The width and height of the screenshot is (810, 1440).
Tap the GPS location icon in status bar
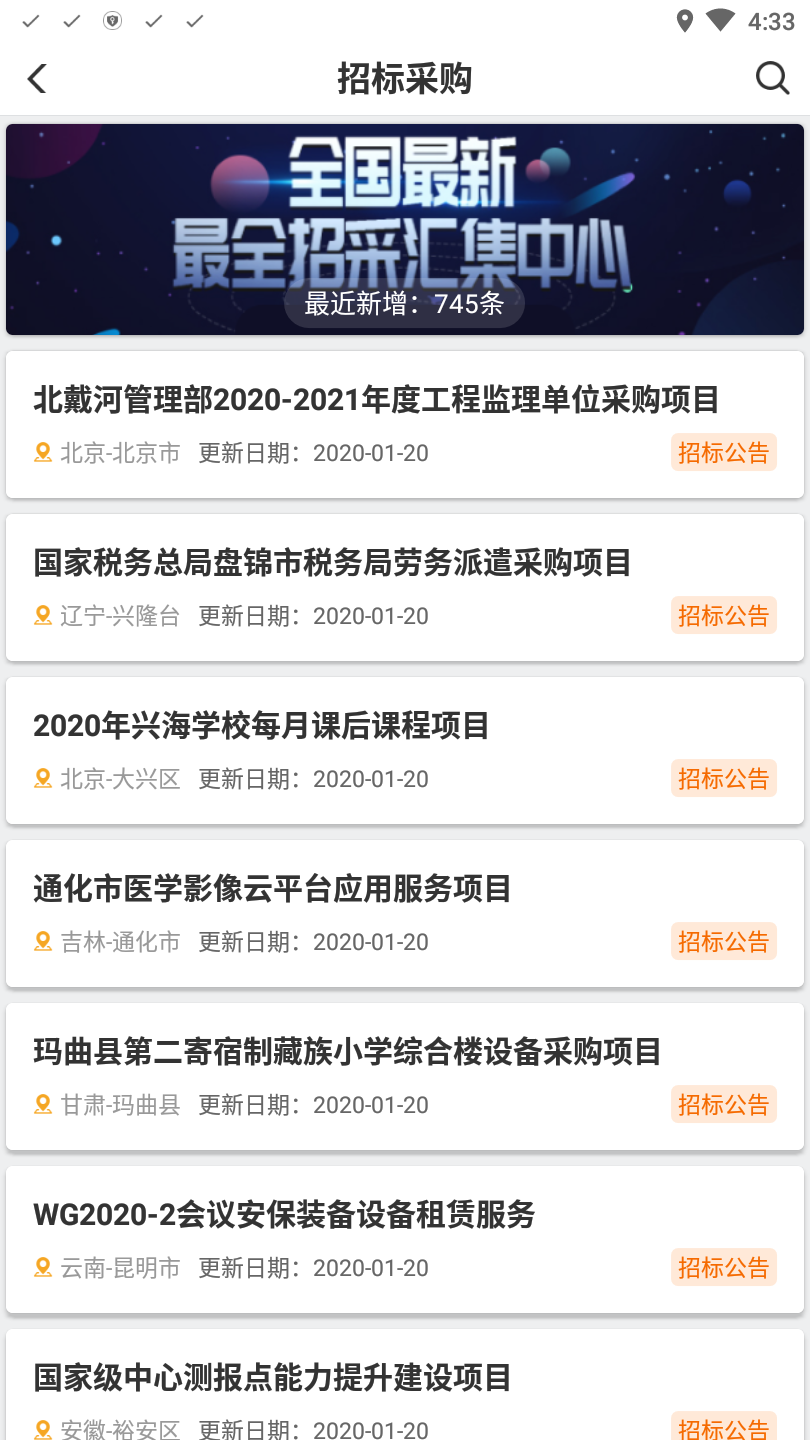tap(685, 20)
